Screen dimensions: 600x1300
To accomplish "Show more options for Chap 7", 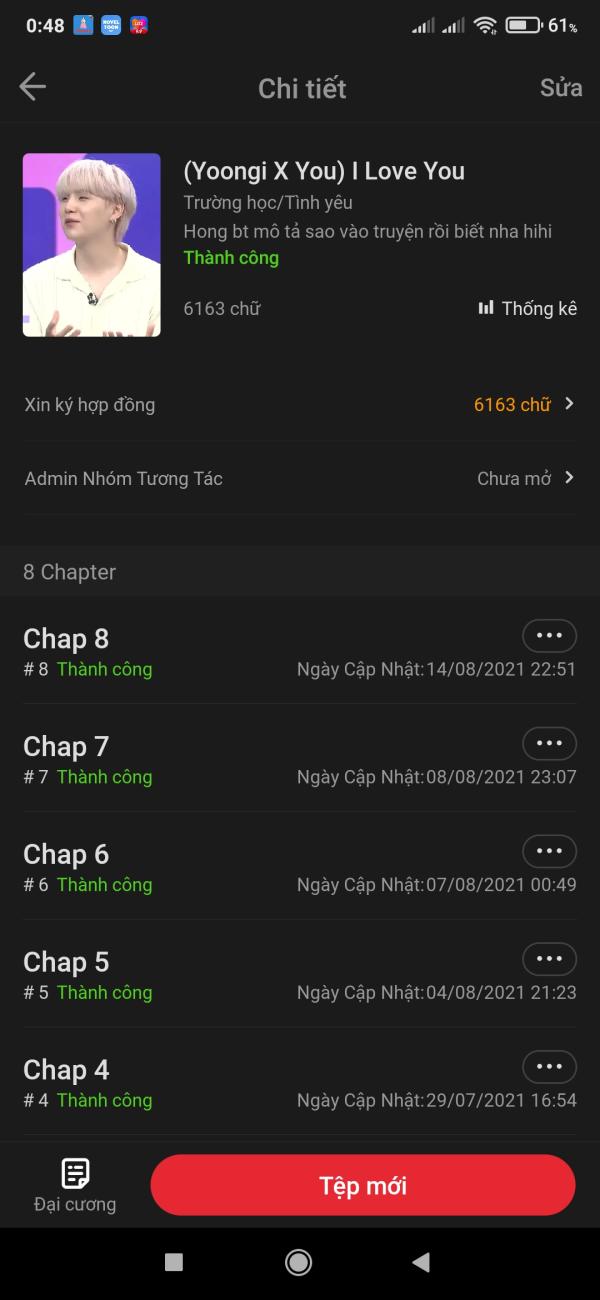I will point(549,743).
